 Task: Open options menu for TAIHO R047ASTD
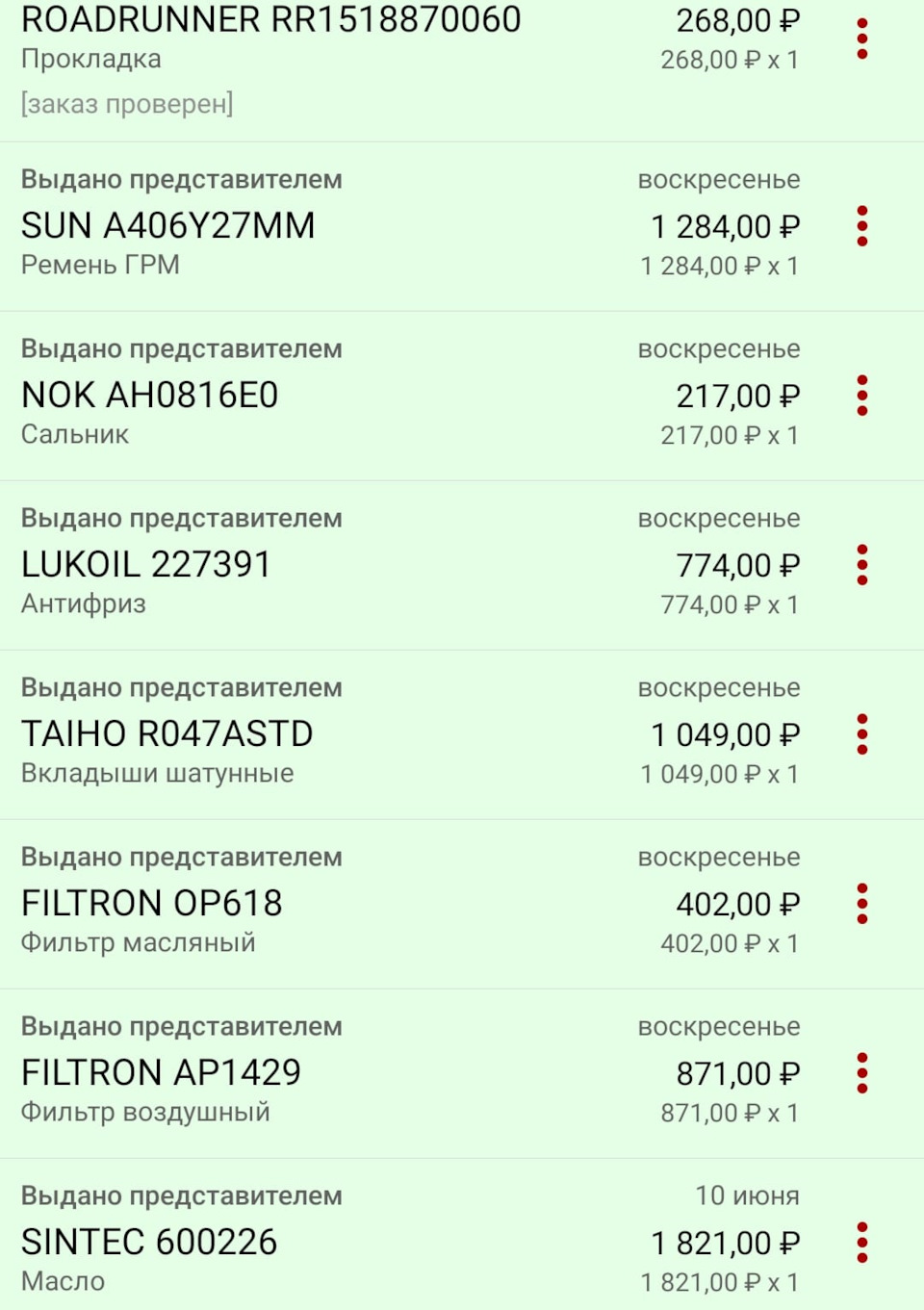point(861,734)
